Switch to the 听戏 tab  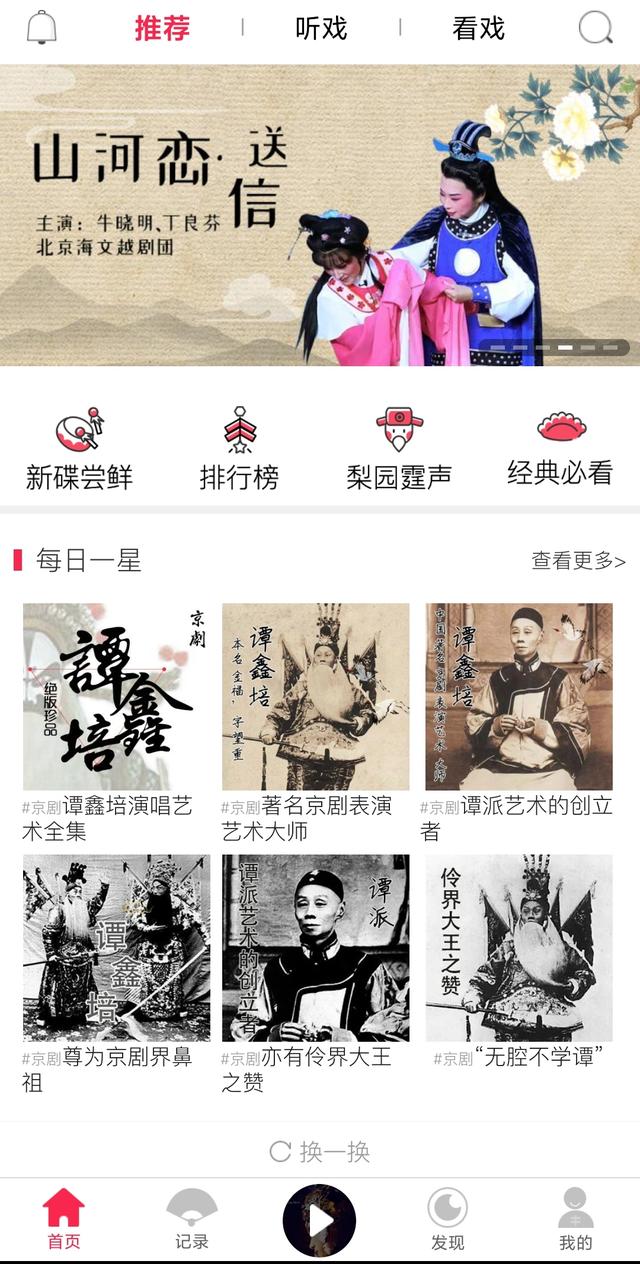tap(321, 28)
